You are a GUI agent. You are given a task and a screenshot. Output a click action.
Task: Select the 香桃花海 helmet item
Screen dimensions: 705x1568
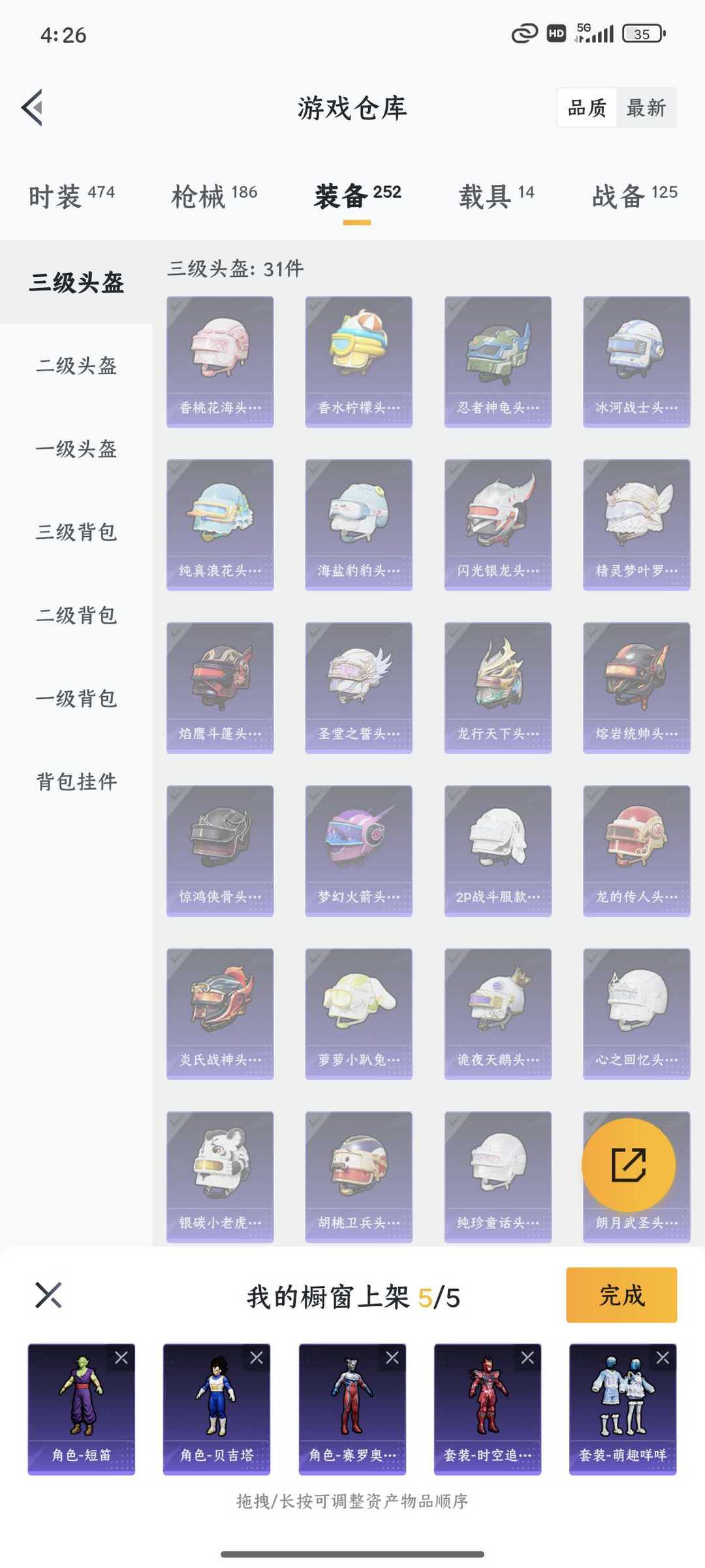click(x=220, y=362)
